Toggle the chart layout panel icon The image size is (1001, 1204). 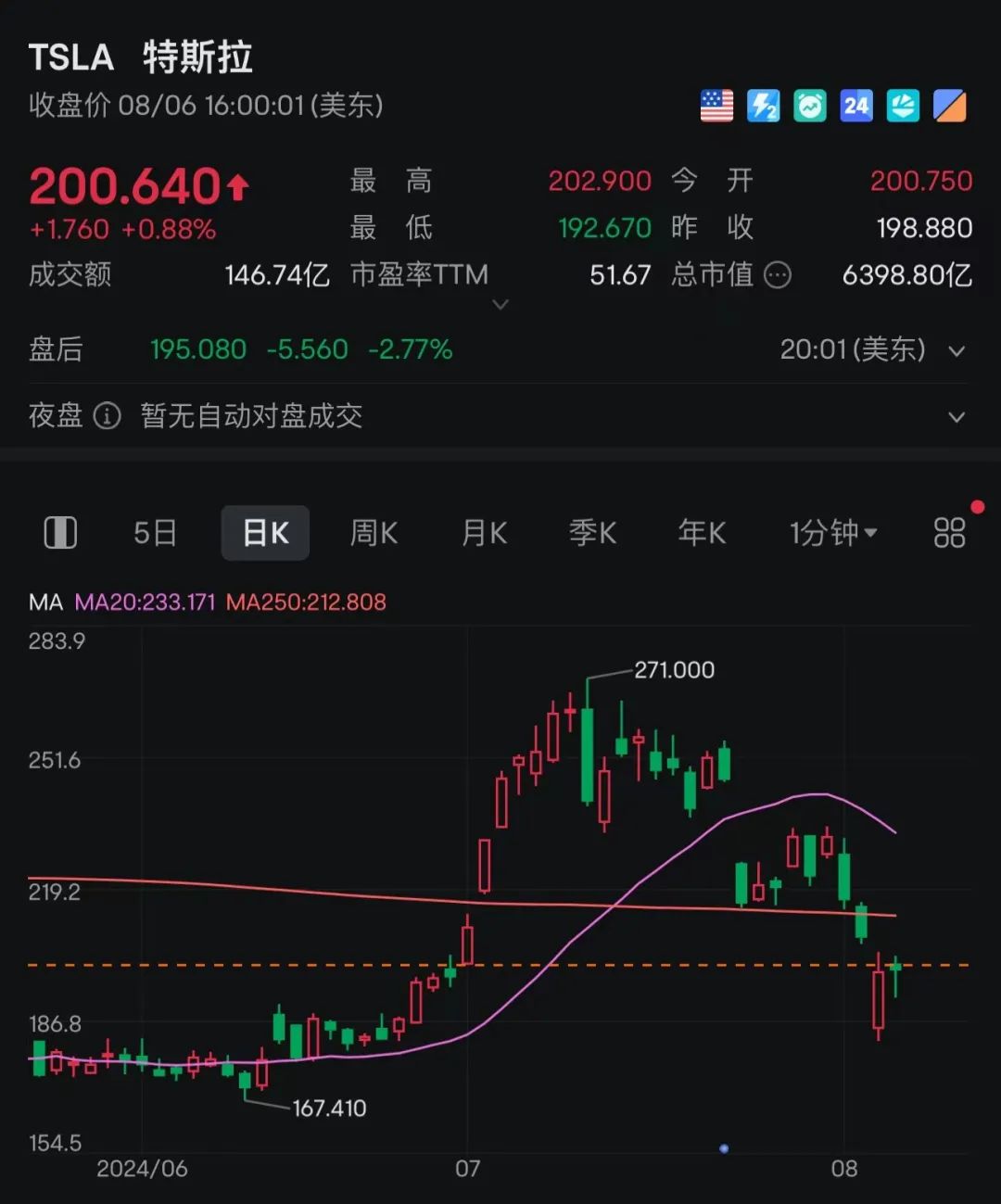pos(60,533)
